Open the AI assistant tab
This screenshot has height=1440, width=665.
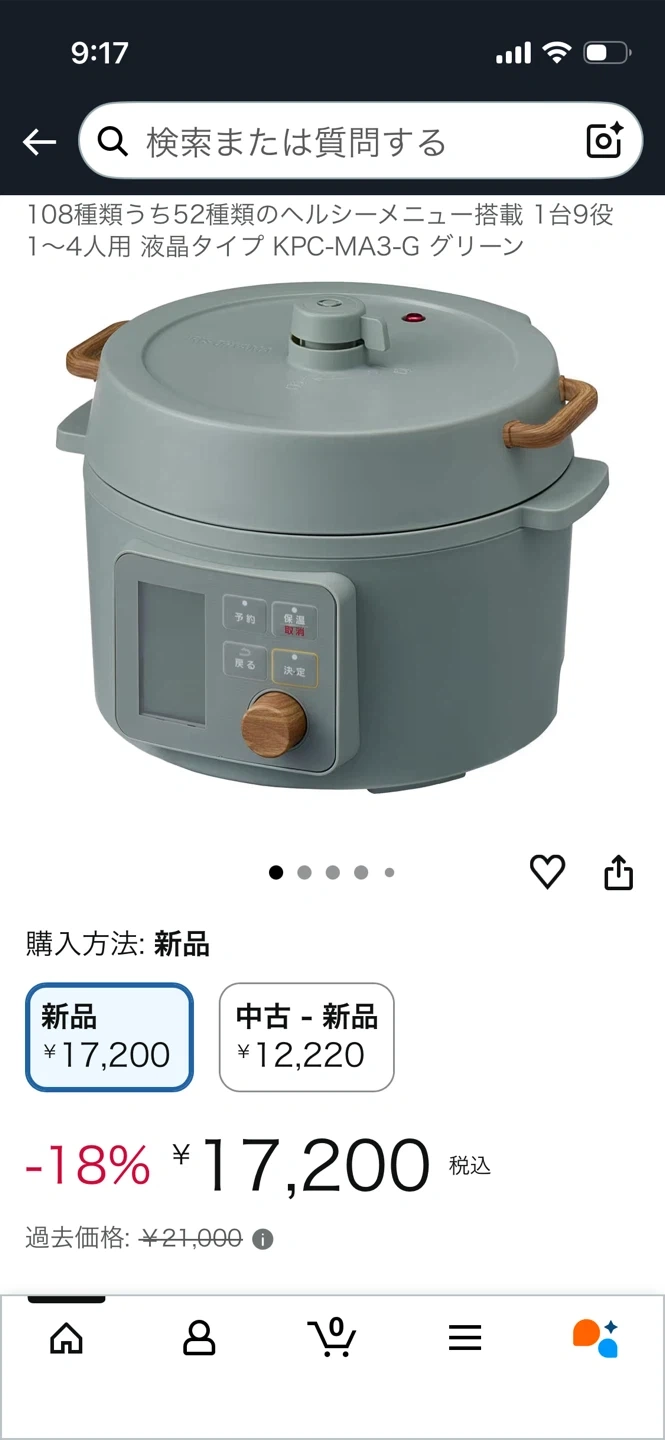tap(596, 1338)
